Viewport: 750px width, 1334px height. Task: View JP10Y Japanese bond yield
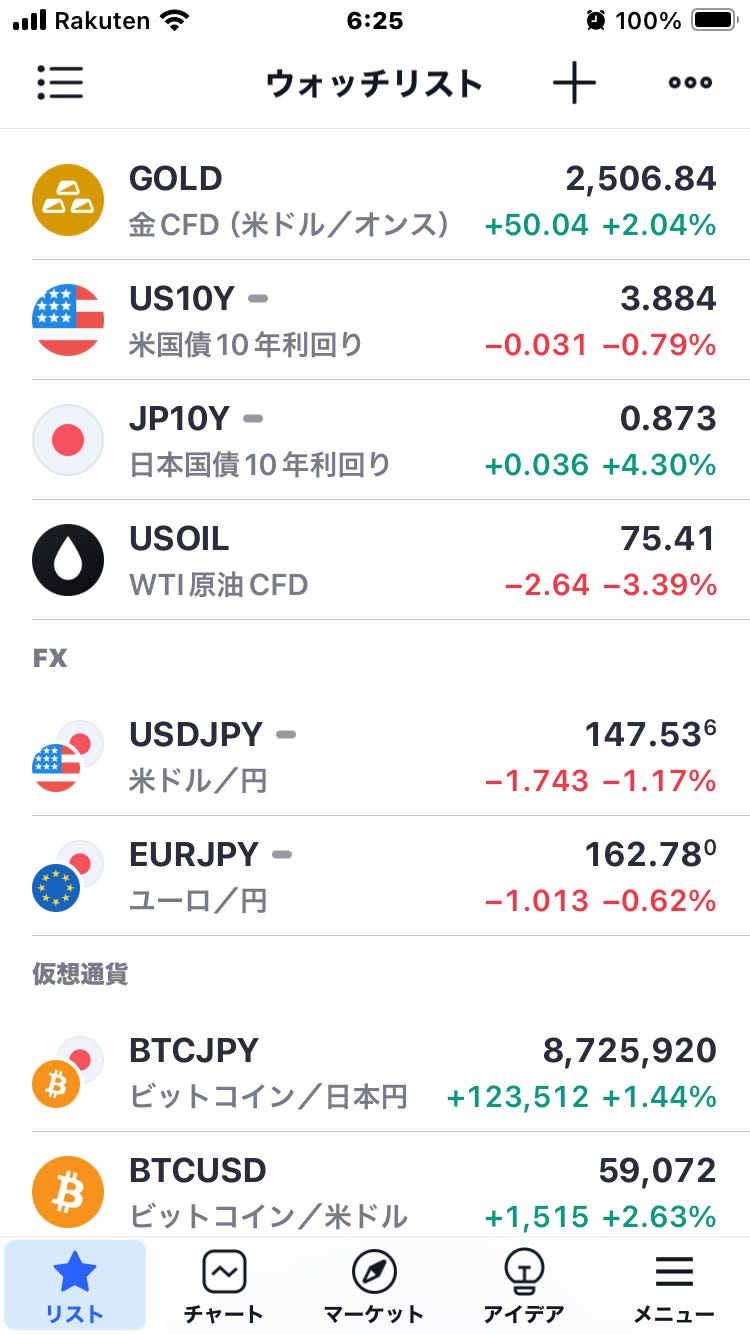(x=375, y=440)
